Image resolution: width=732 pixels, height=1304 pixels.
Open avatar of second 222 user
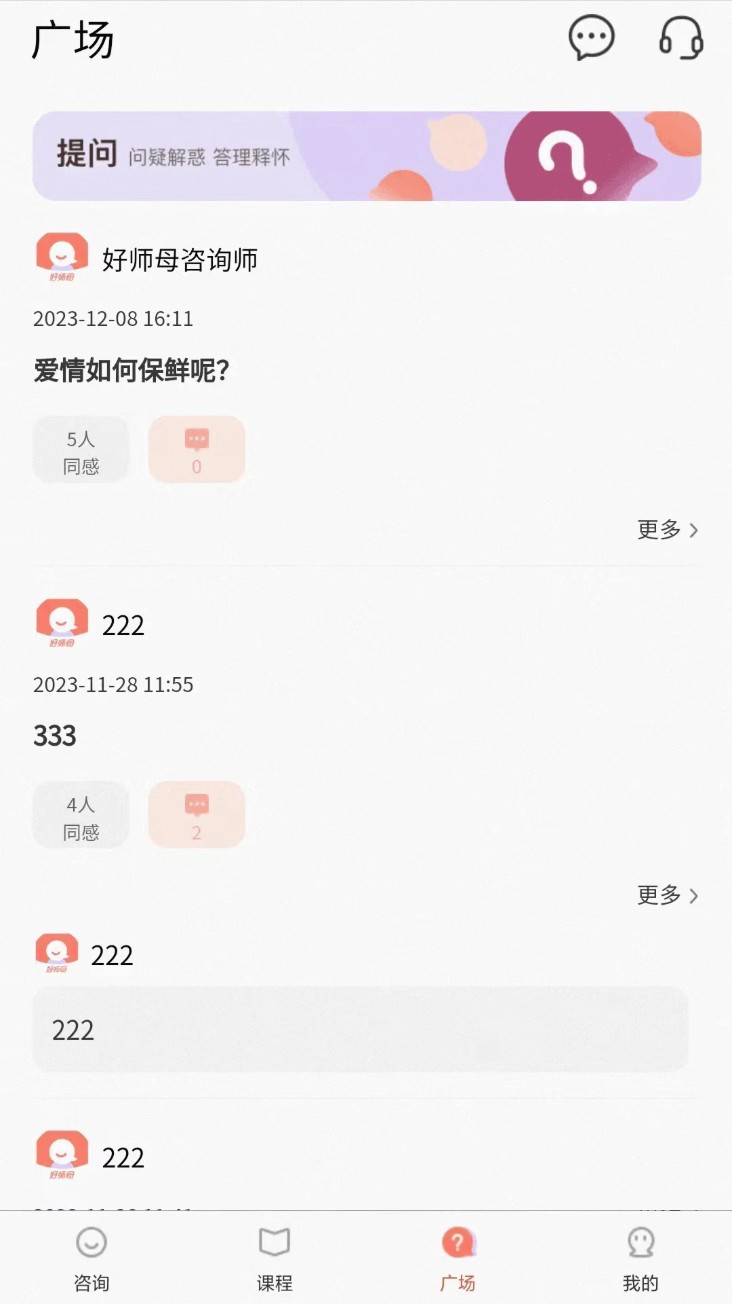[x=58, y=952]
